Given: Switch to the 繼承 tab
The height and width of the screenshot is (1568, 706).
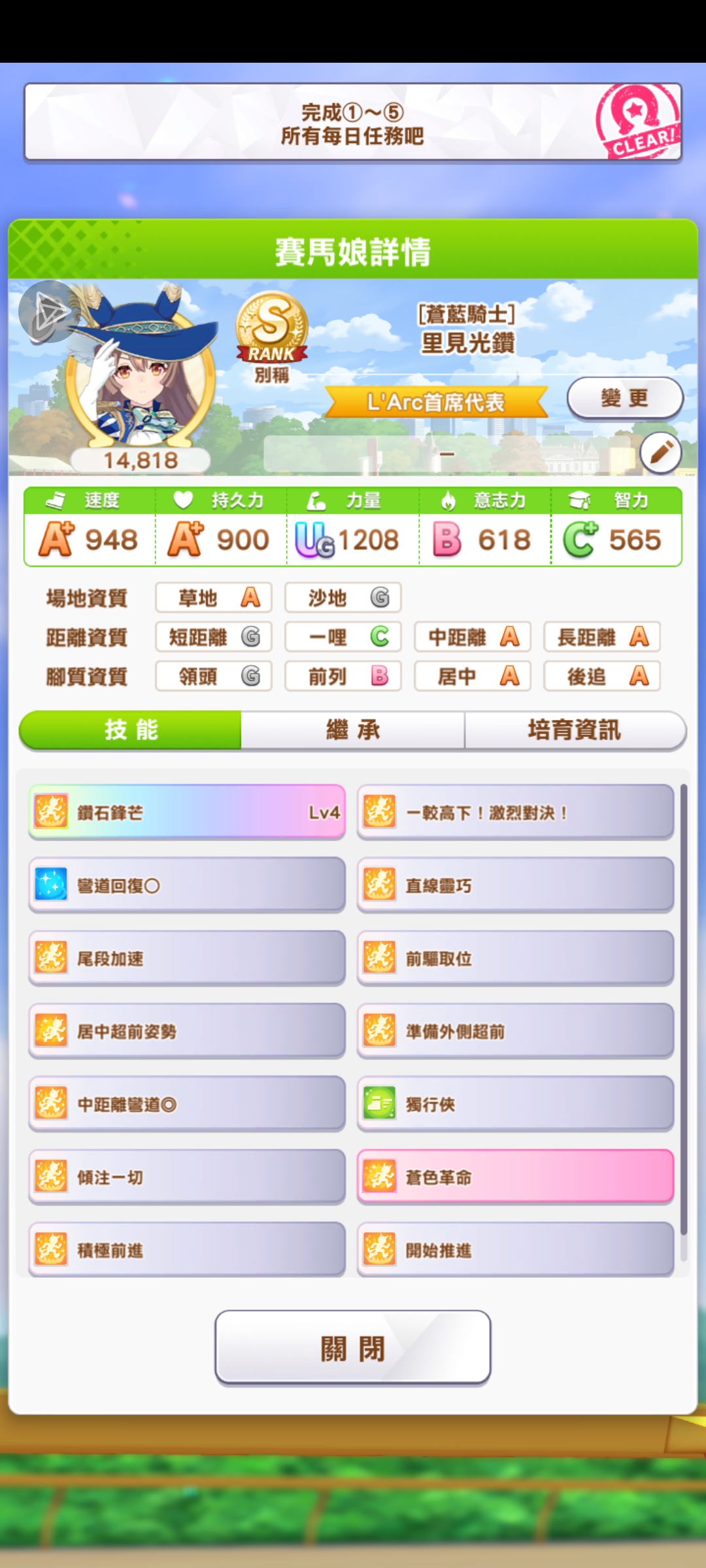Looking at the screenshot, I should pos(352,730).
